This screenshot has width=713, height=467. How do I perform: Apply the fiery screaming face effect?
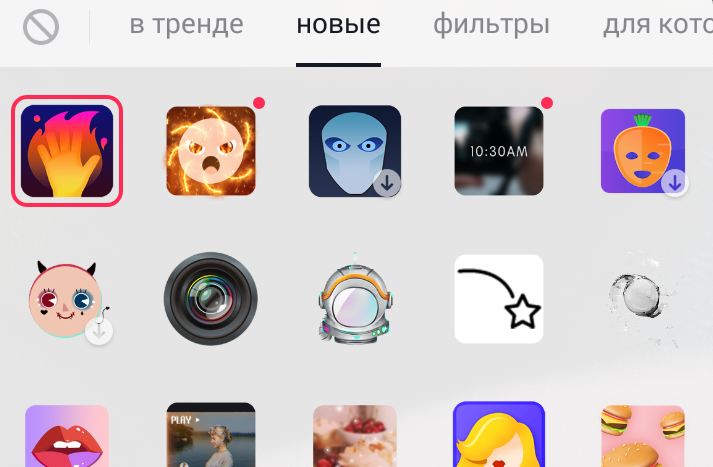[x=210, y=151]
